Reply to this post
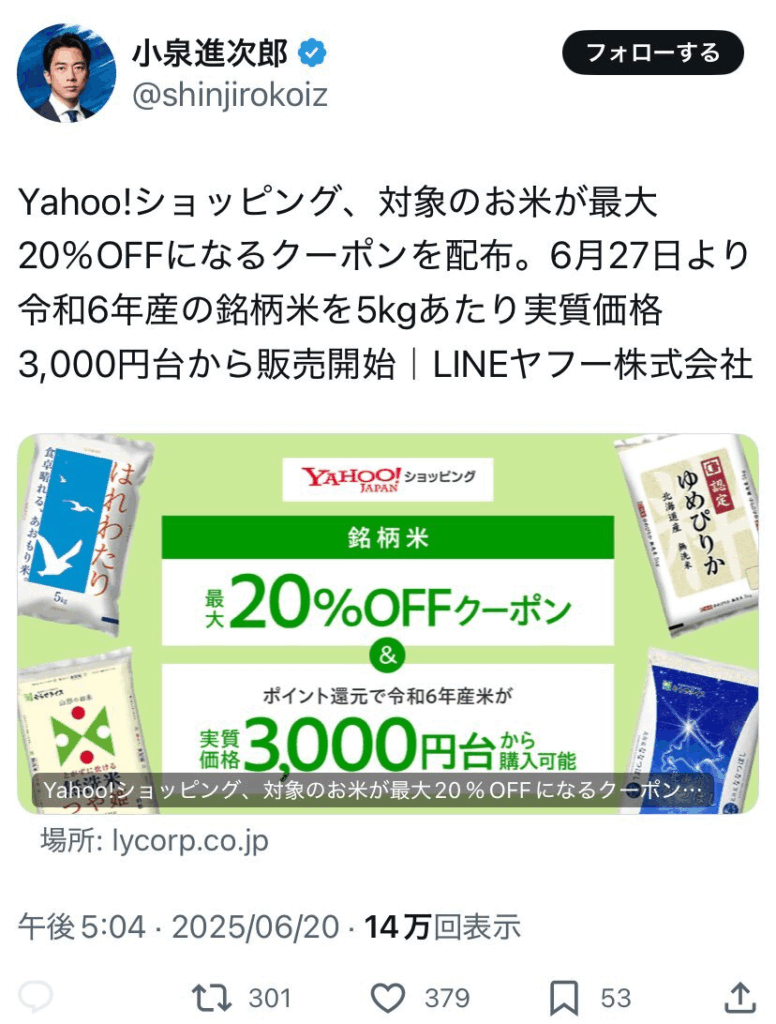Viewport: 776px width, 1024px height. click(x=37, y=997)
